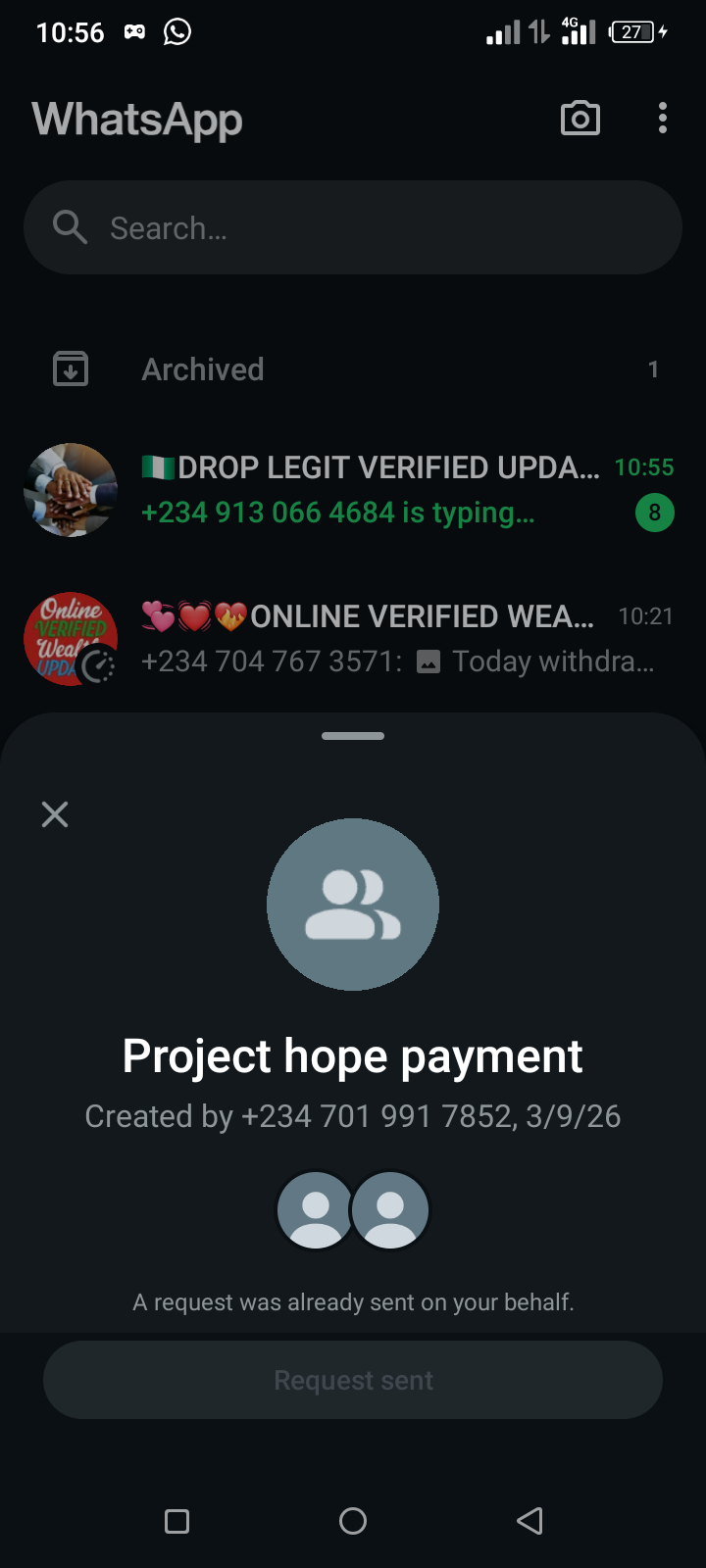Open the Archived chats row
This screenshot has width=706, height=1568.
(x=353, y=369)
